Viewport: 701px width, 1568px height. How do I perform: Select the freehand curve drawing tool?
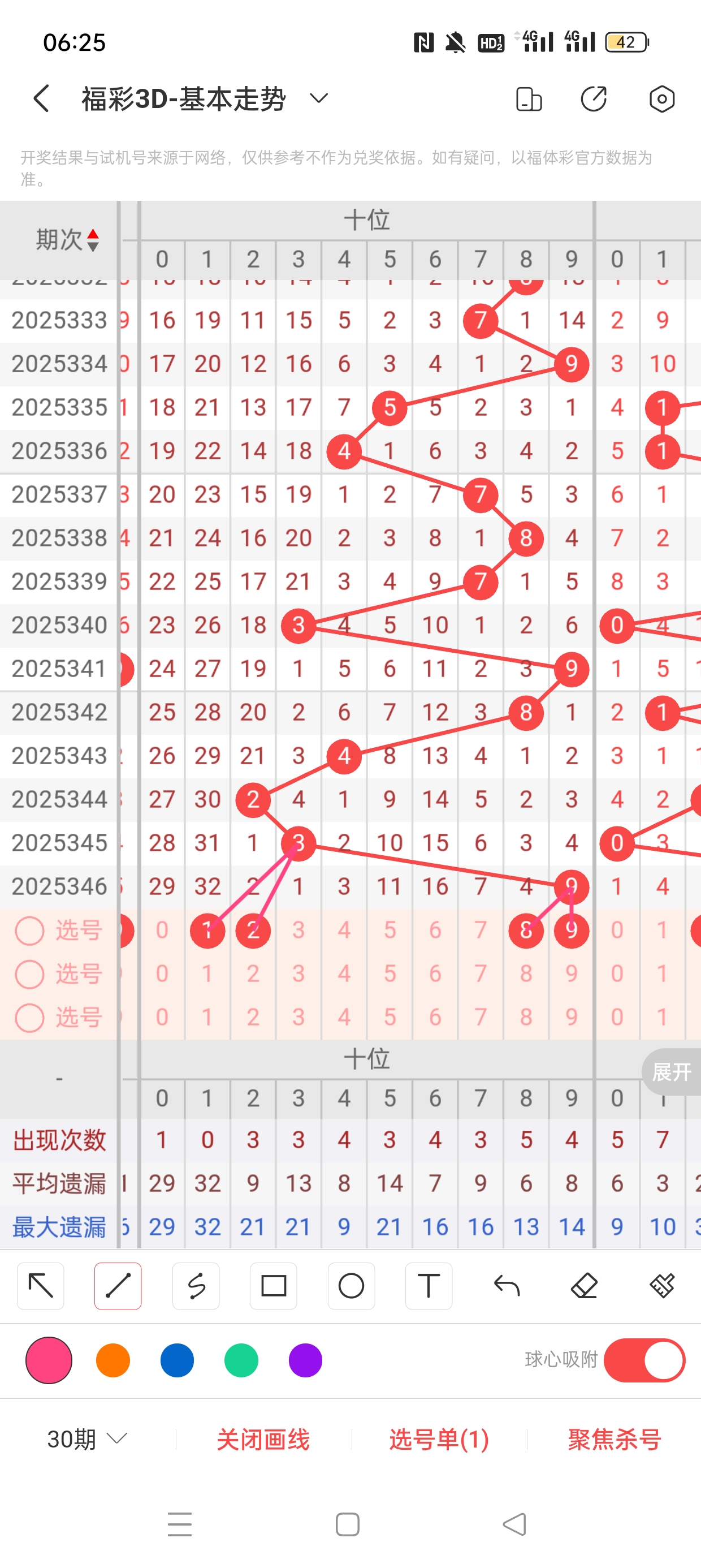point(196,1286)
